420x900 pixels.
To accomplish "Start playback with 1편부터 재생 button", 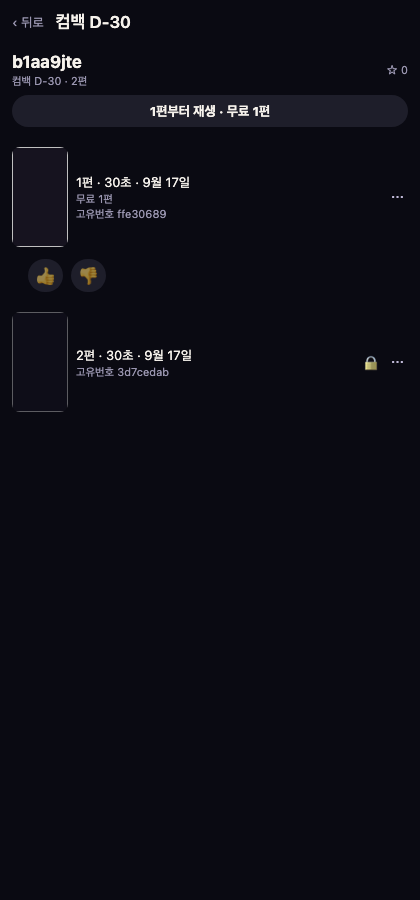I will [210, 111].
